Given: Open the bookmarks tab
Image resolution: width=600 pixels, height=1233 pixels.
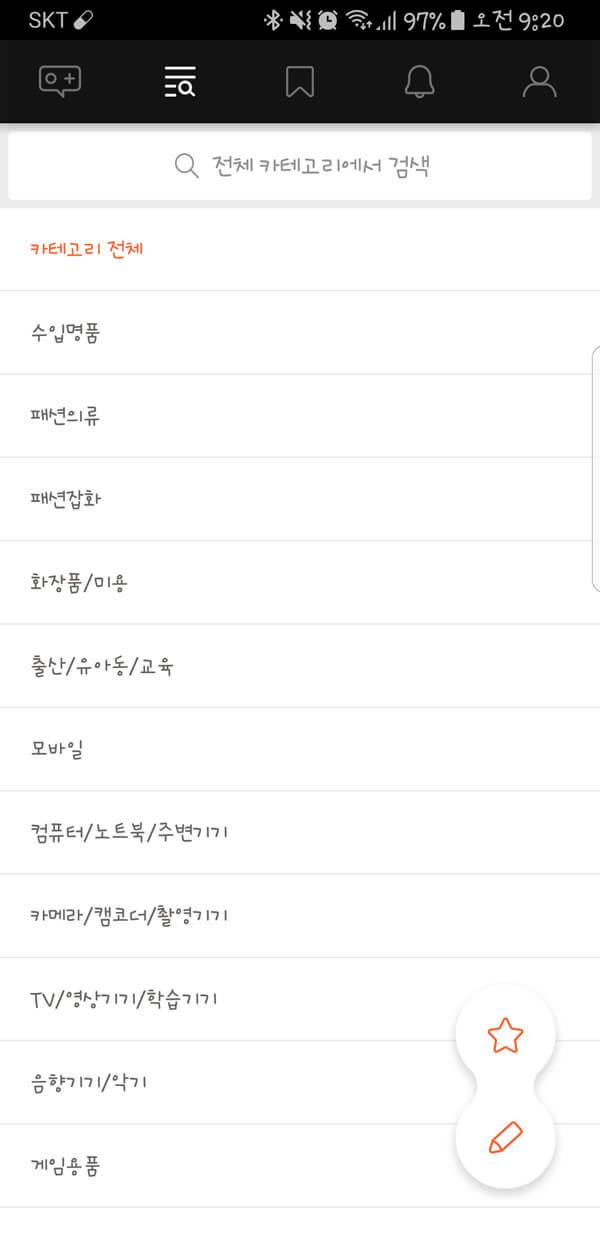Looking at the screenshot, I should pos(299,81).
